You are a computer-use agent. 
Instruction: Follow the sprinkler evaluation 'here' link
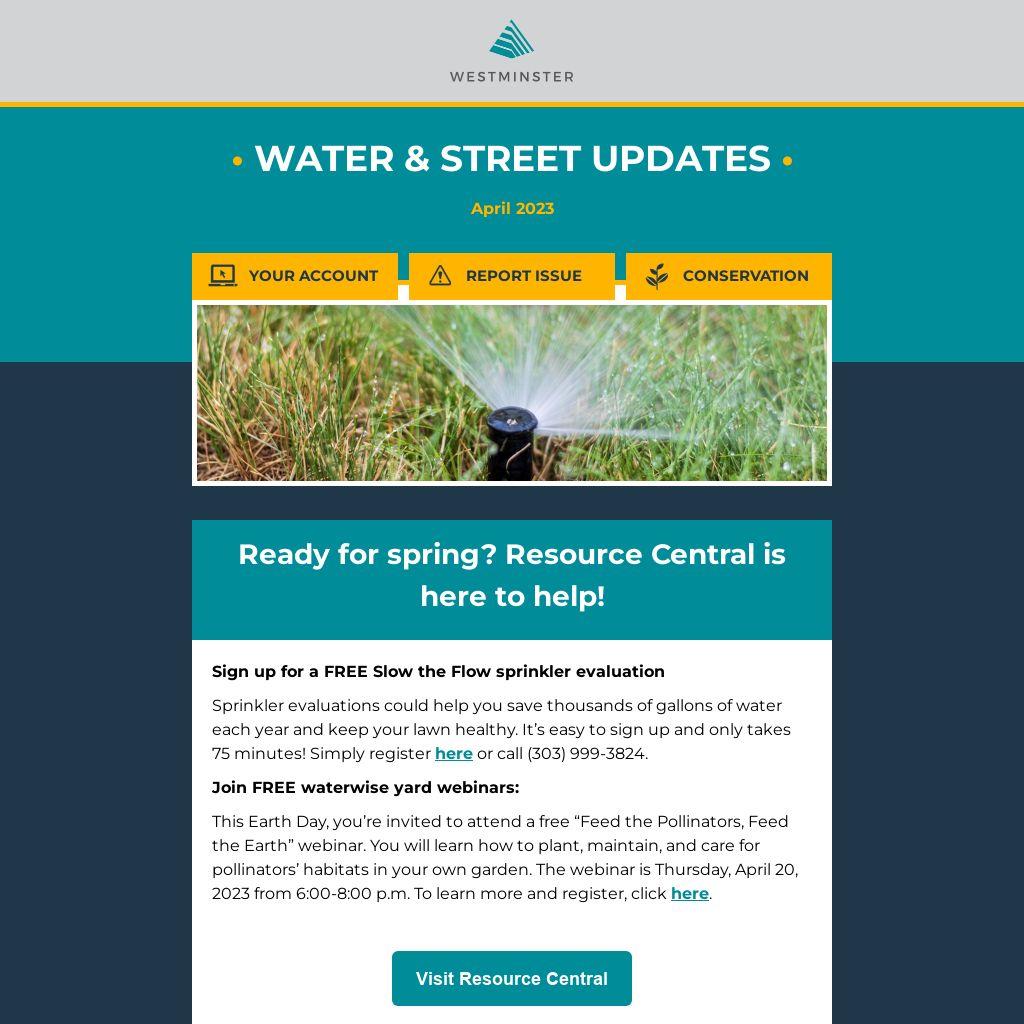453,754
